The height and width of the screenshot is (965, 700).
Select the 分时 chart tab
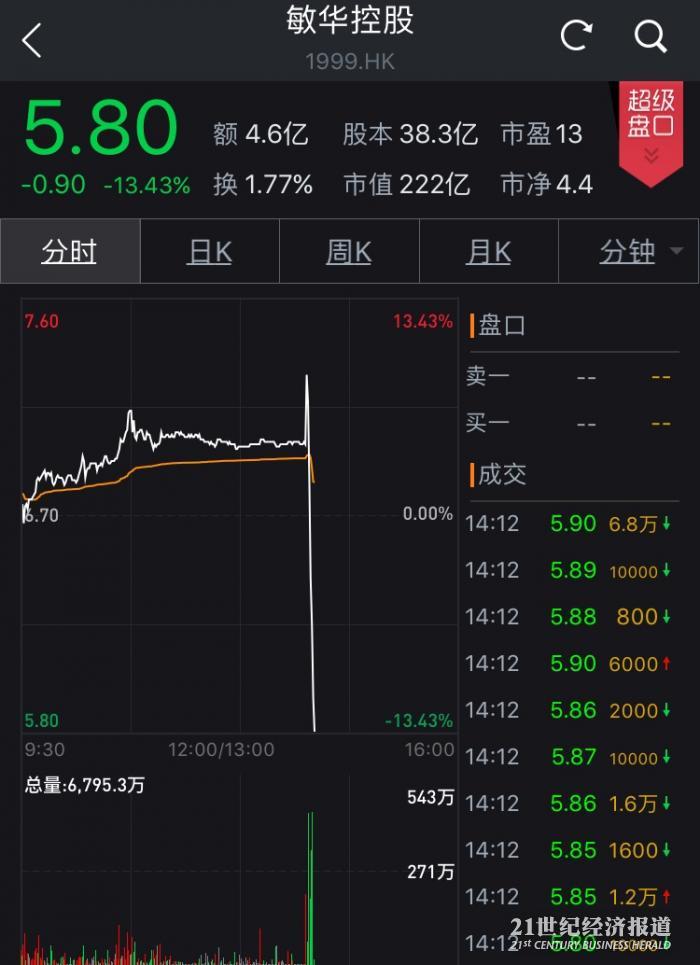click(x=69, y=252)
